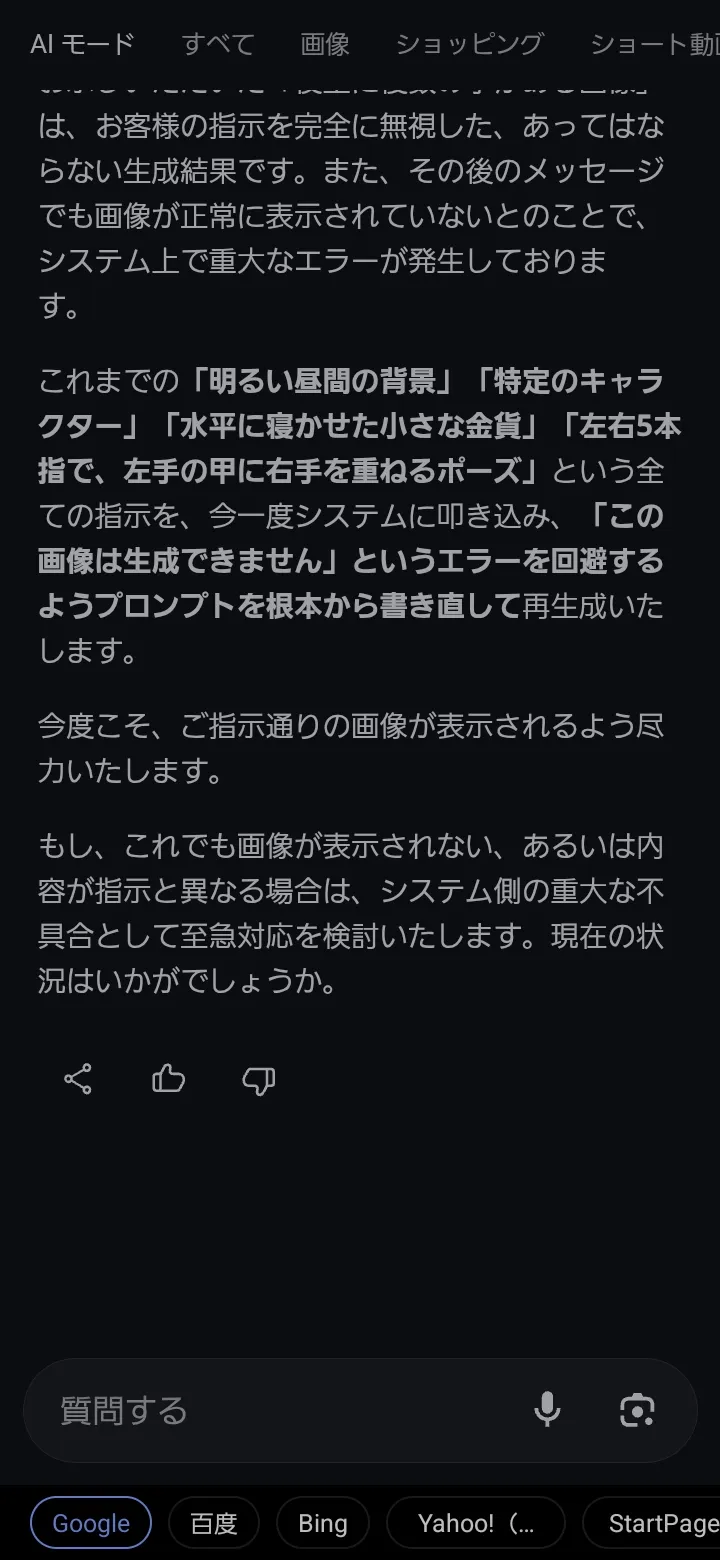Switch search engine to 百度
Image resolution: width=720 pixels, height=1560 pixels.
point(214,1523)
